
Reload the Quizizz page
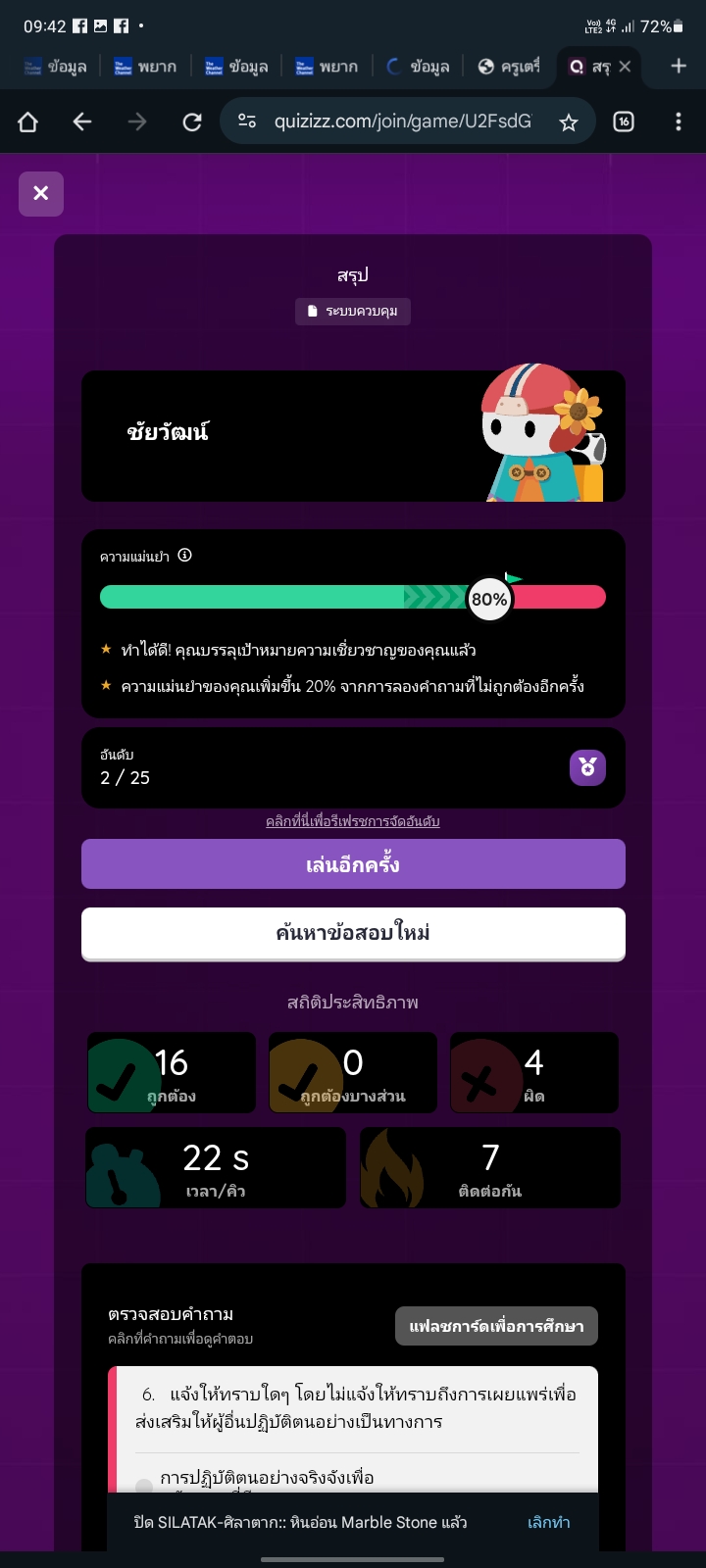(192, 122)
